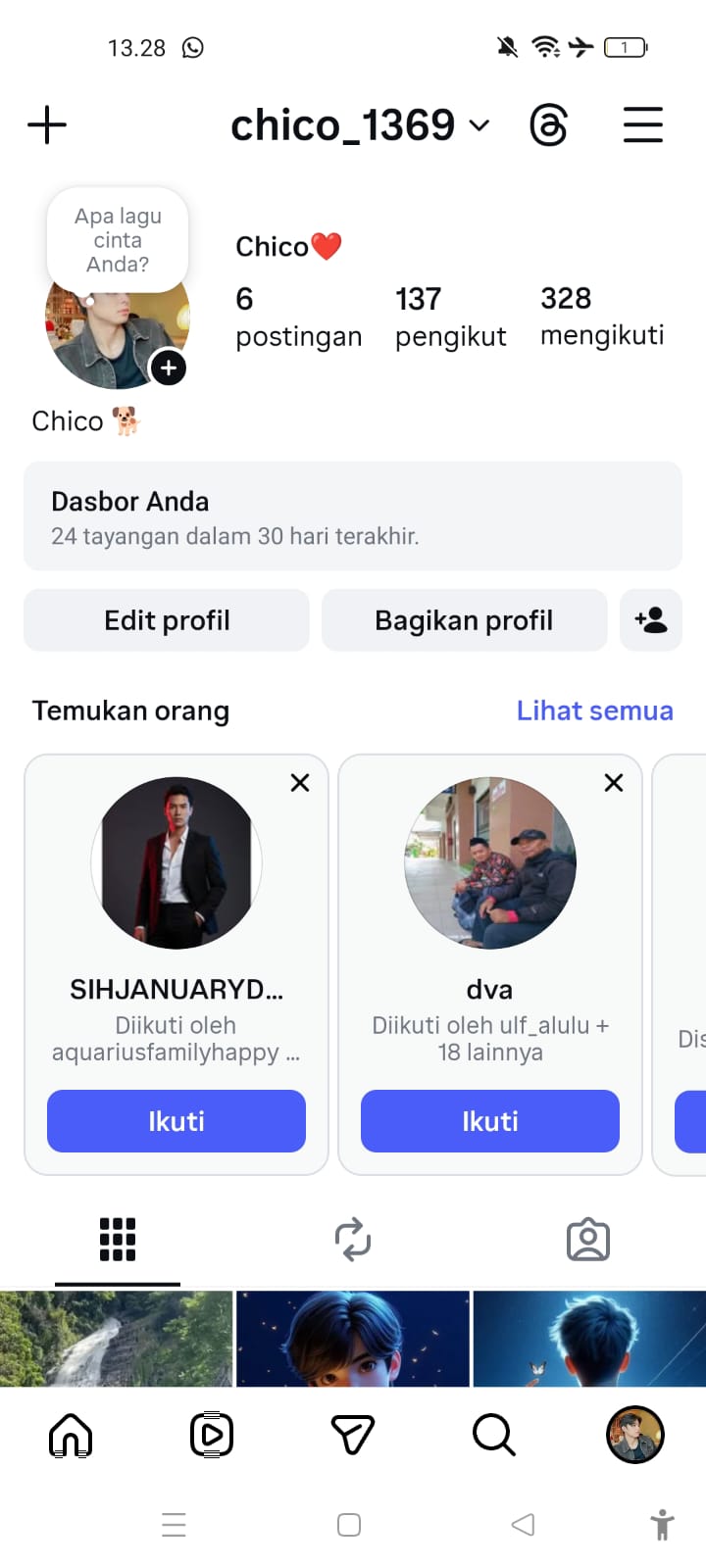Switch to the reposts tab
The image size is (706, 1568).
pyautogui.click(x=353, y=1240)
